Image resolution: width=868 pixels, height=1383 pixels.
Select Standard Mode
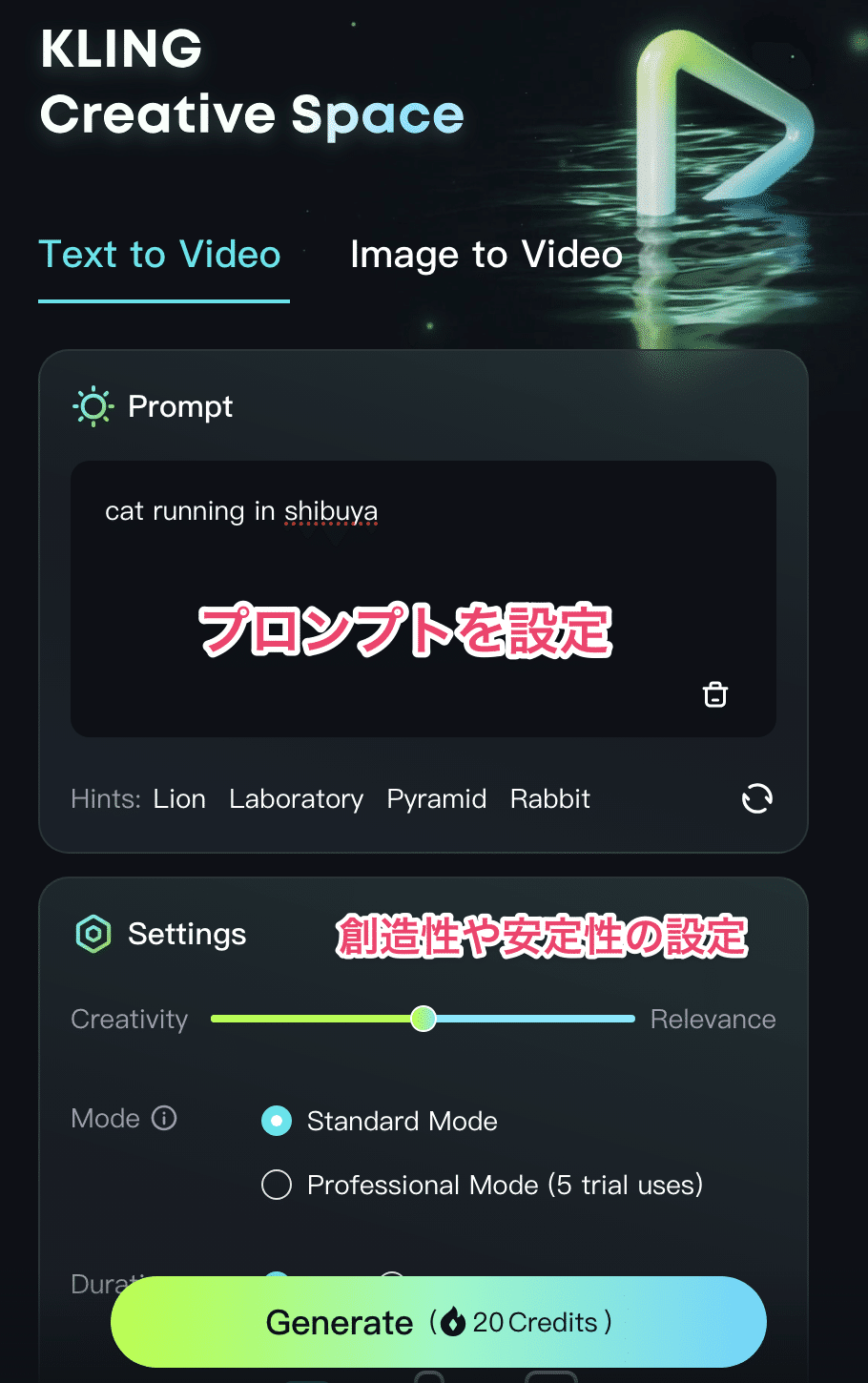click(x=277, y=1121)
